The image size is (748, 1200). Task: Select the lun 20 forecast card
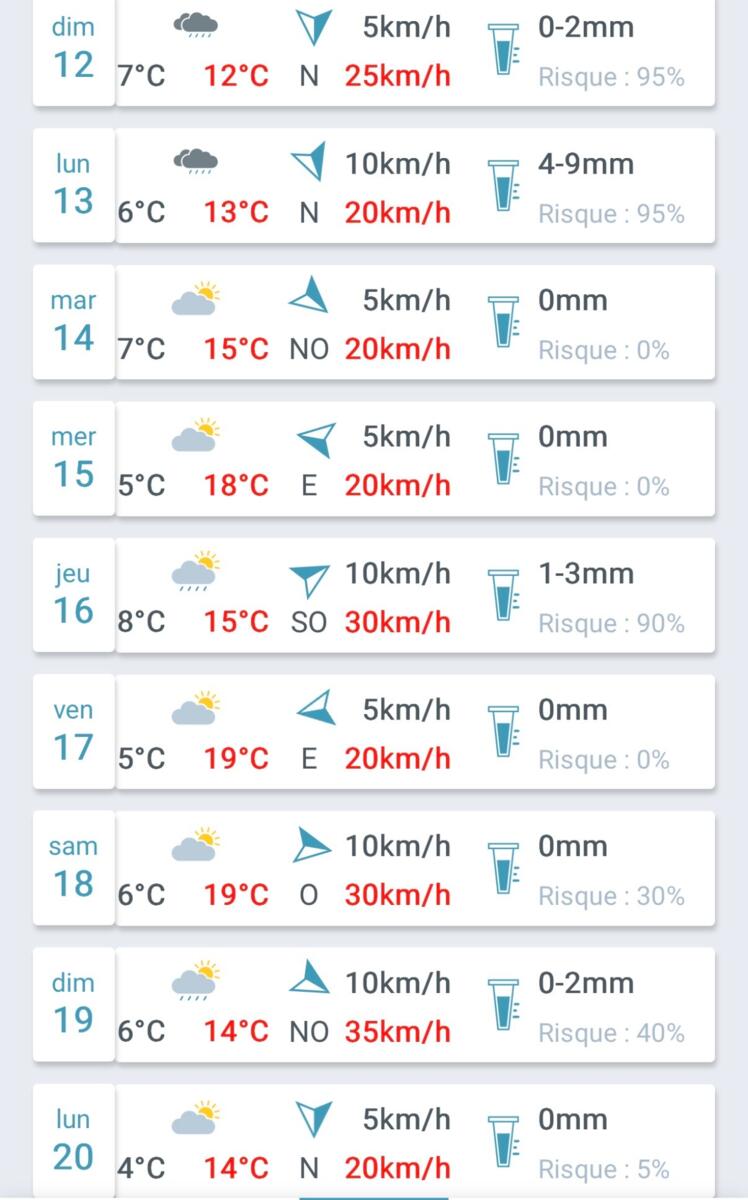[x=374, y=1142]
